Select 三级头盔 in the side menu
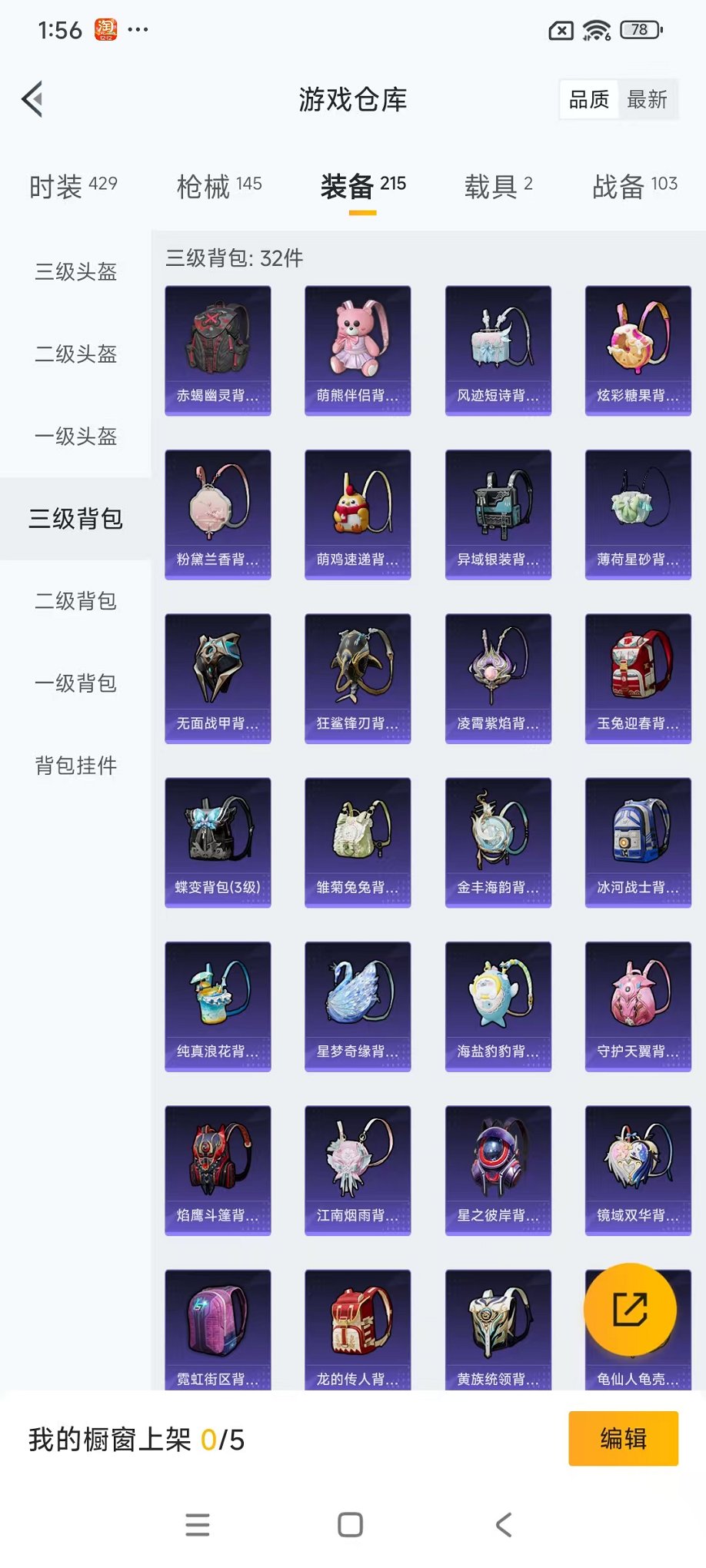This screenshot has width=706, height=1568. (75, 272)
